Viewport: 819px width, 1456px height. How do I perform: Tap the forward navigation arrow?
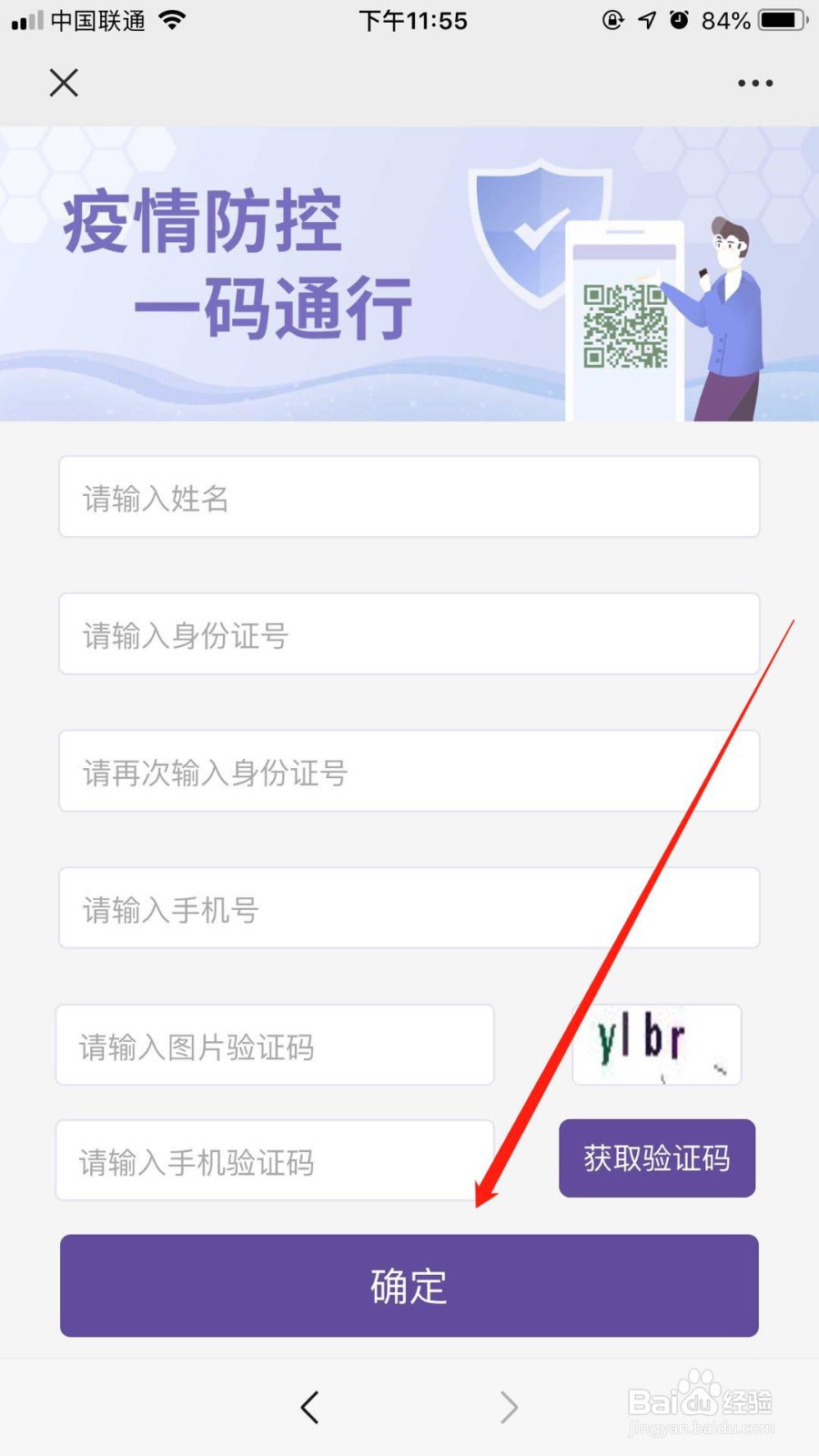point(510,1407)
